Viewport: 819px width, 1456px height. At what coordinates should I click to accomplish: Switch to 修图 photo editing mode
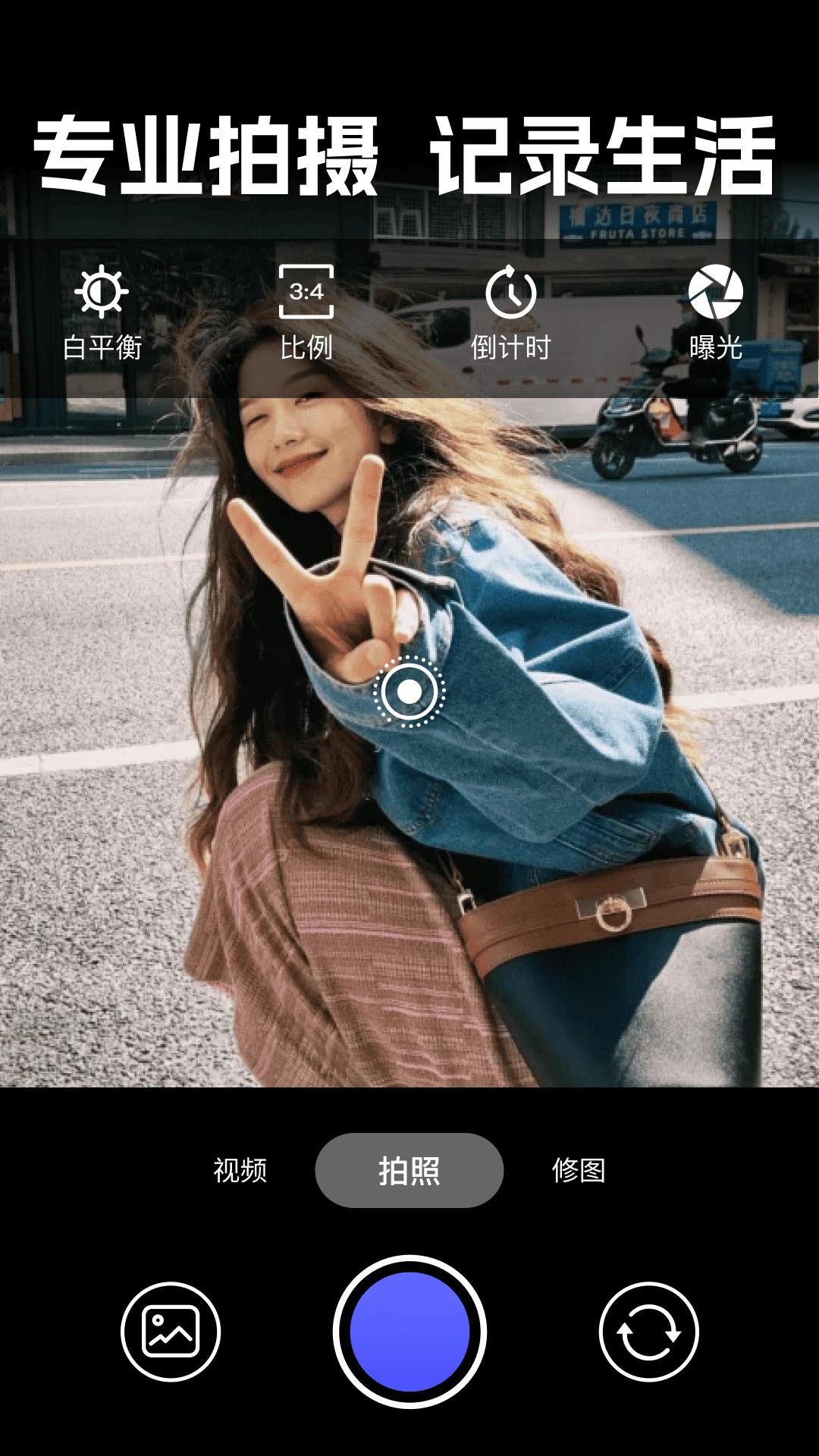coord(579,1170)
